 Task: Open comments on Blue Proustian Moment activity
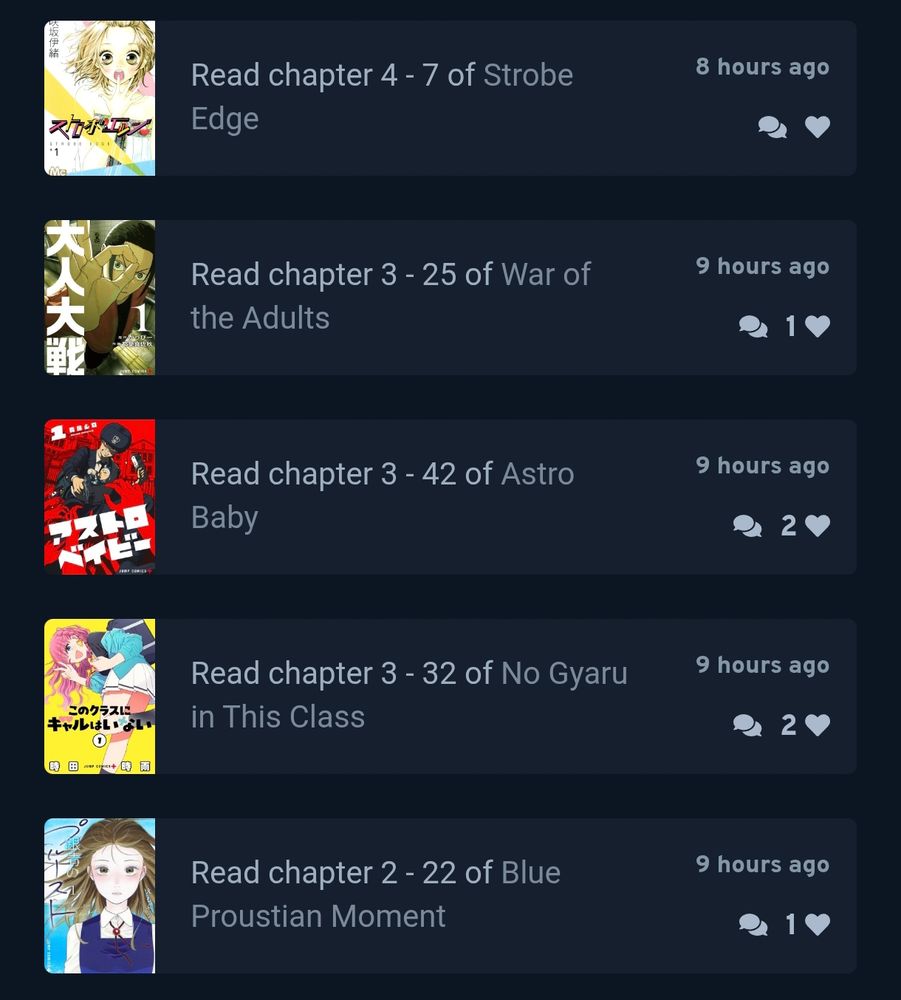pos(753,924)
